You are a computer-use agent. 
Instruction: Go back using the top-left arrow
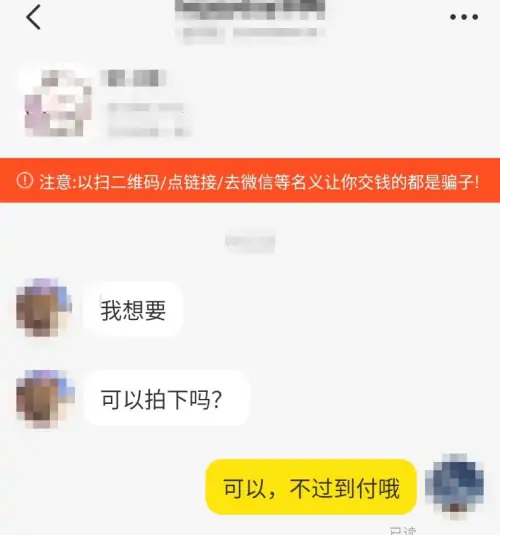coord(33,17)
